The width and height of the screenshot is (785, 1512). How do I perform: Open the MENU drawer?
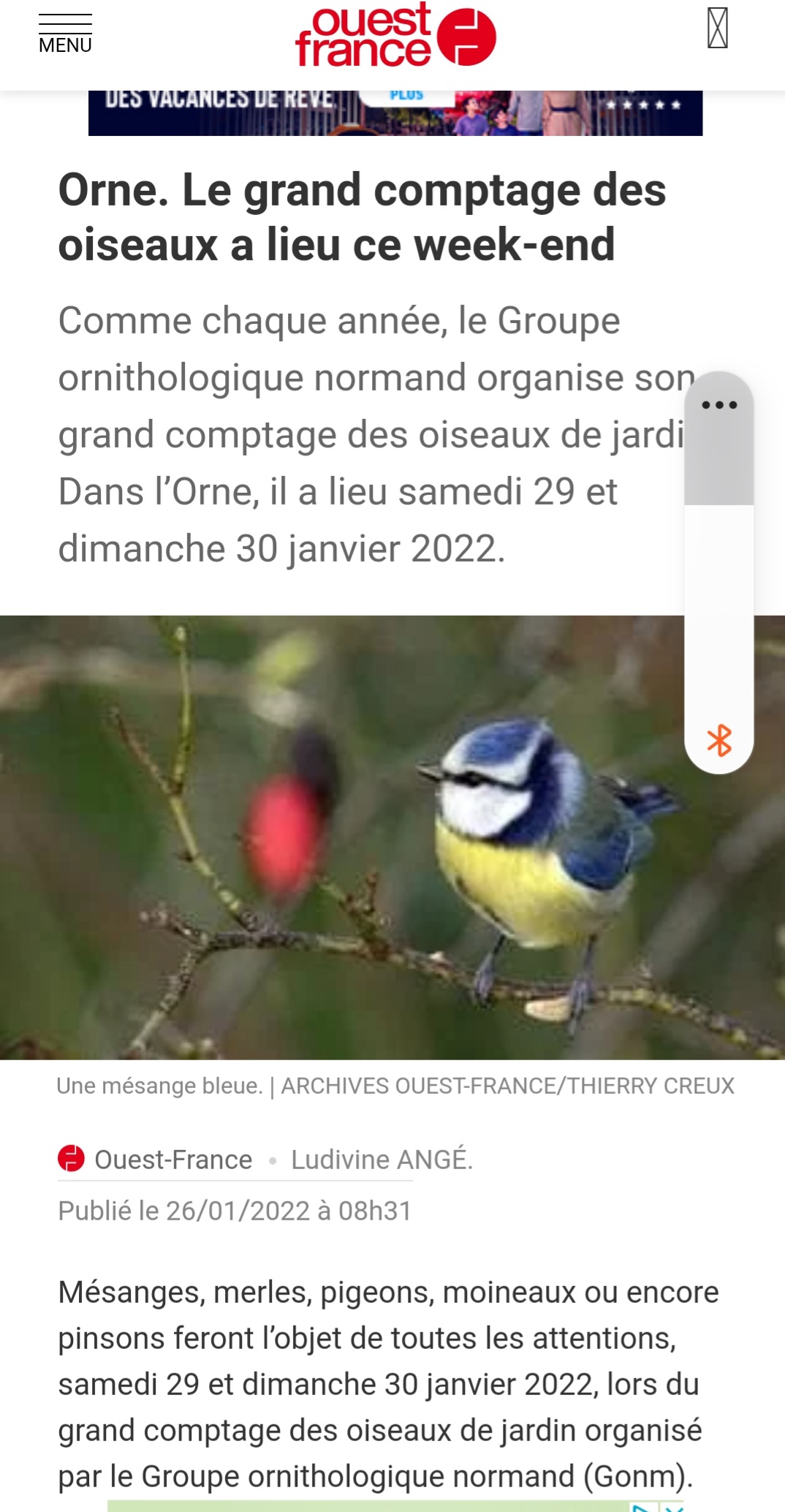click(65, 34)
